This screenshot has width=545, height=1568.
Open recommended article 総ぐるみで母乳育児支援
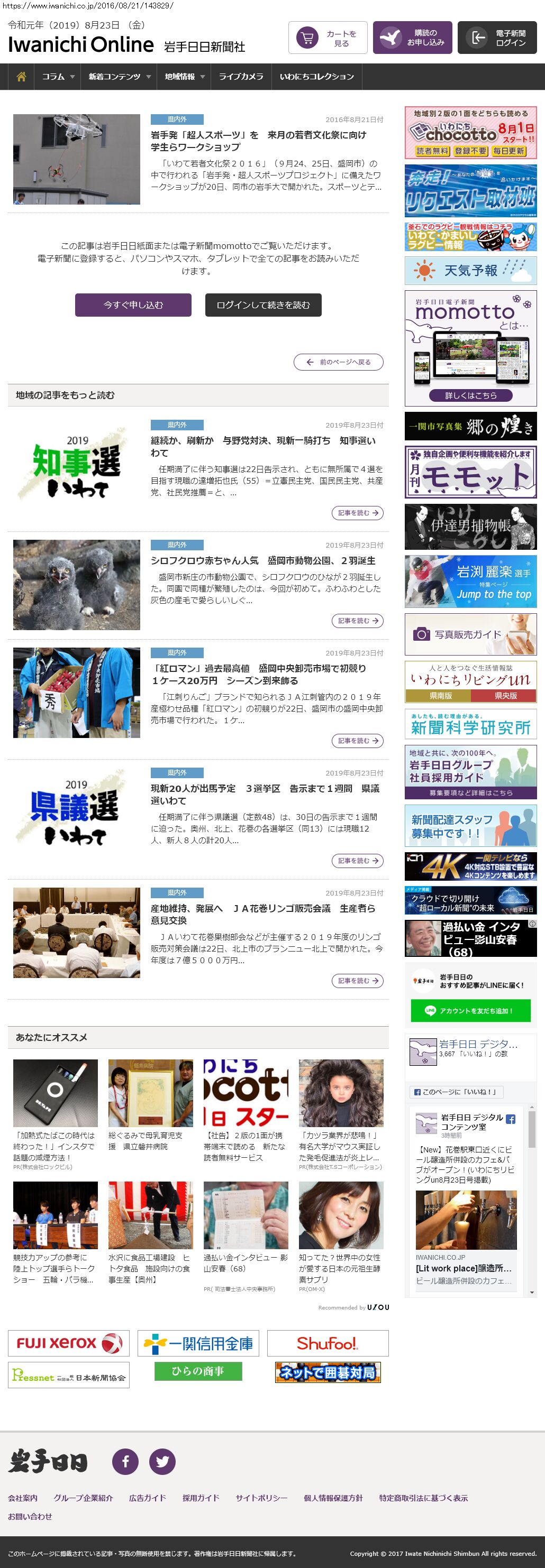tap(150, 1141)
